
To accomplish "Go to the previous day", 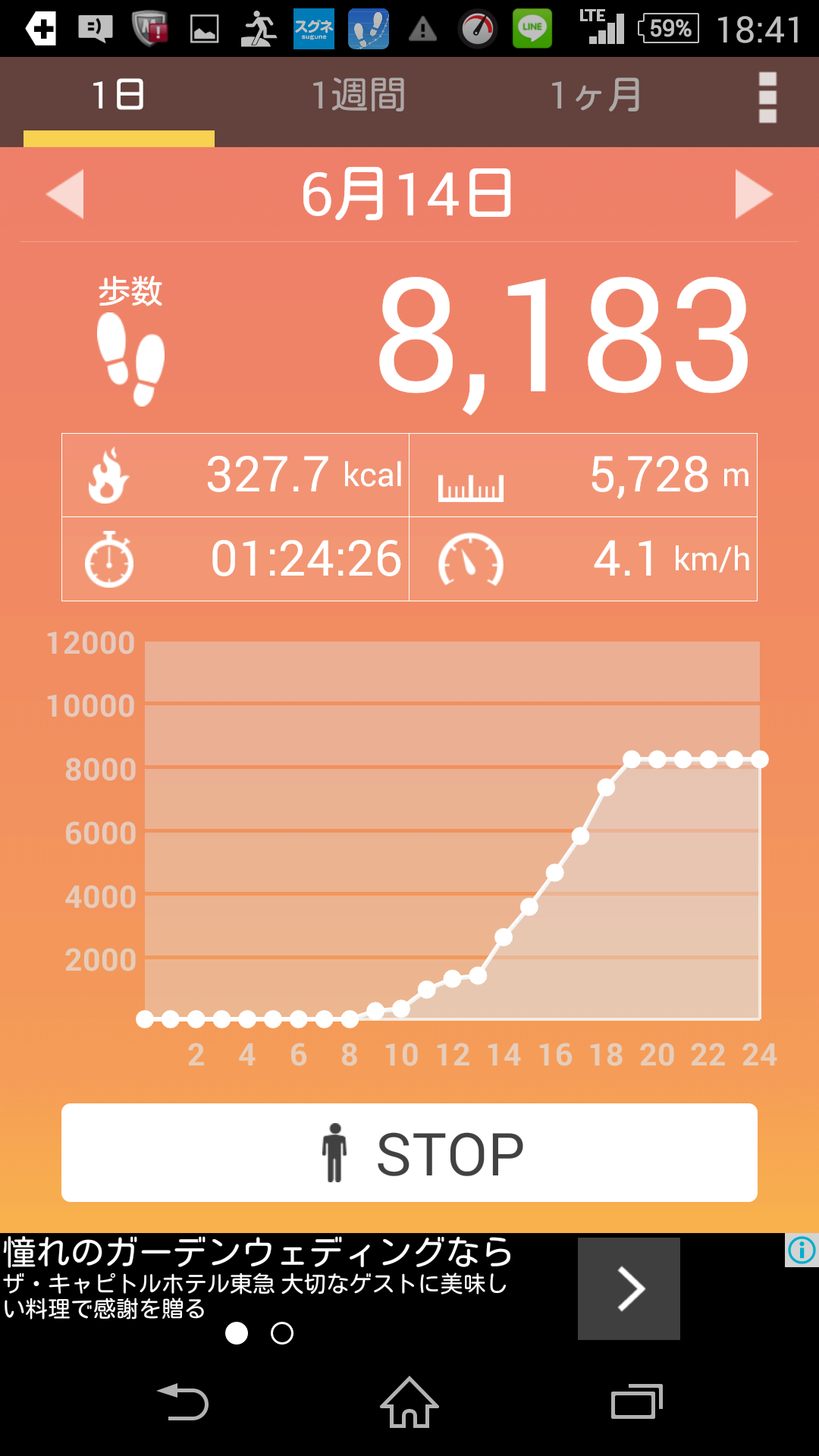I will (x=65, y=194).
